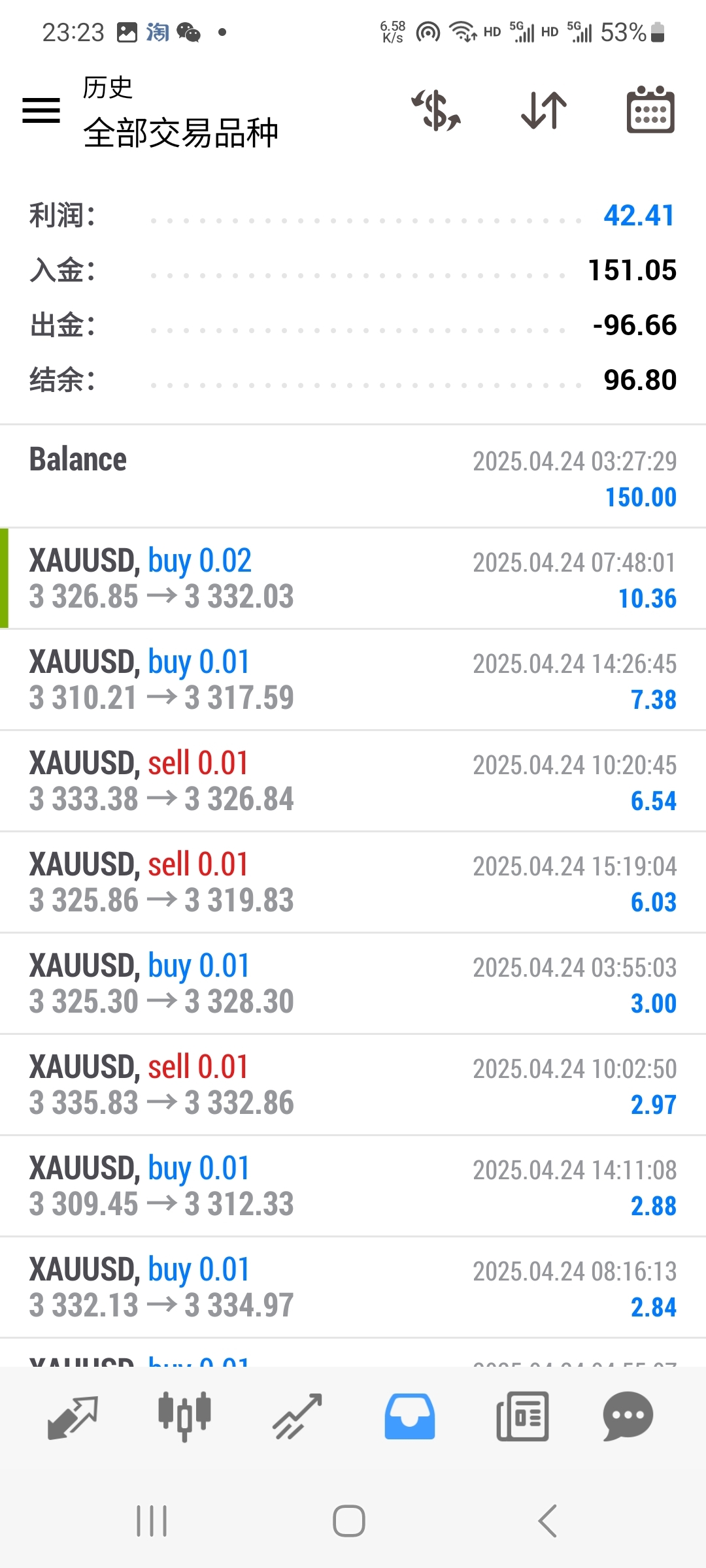706x1568 pixels.
Task: Show details of sell trade earning 2.97
Action: pyautogui.click(x=353, y=1085)
